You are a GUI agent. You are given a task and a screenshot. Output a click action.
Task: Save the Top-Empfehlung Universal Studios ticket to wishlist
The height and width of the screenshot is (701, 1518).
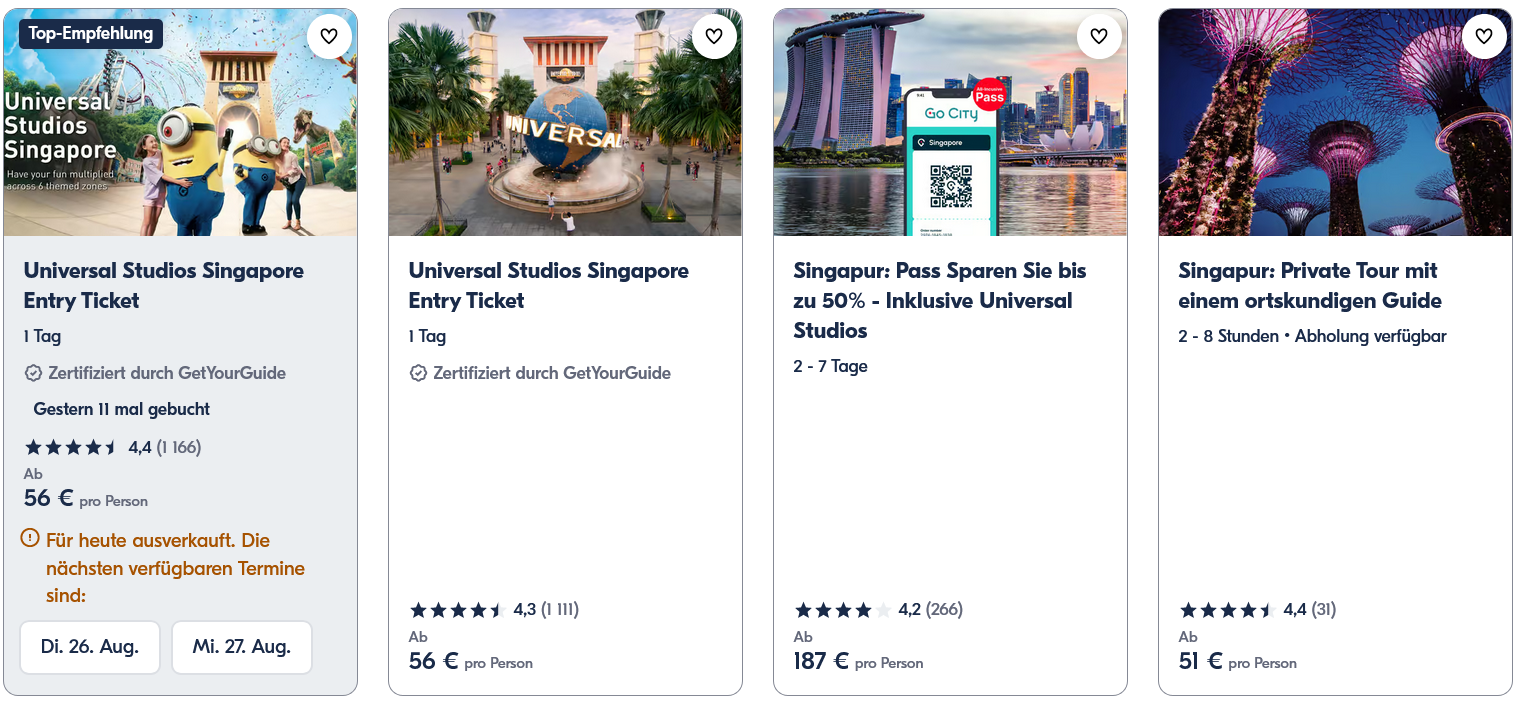click(x=329, y=37)
